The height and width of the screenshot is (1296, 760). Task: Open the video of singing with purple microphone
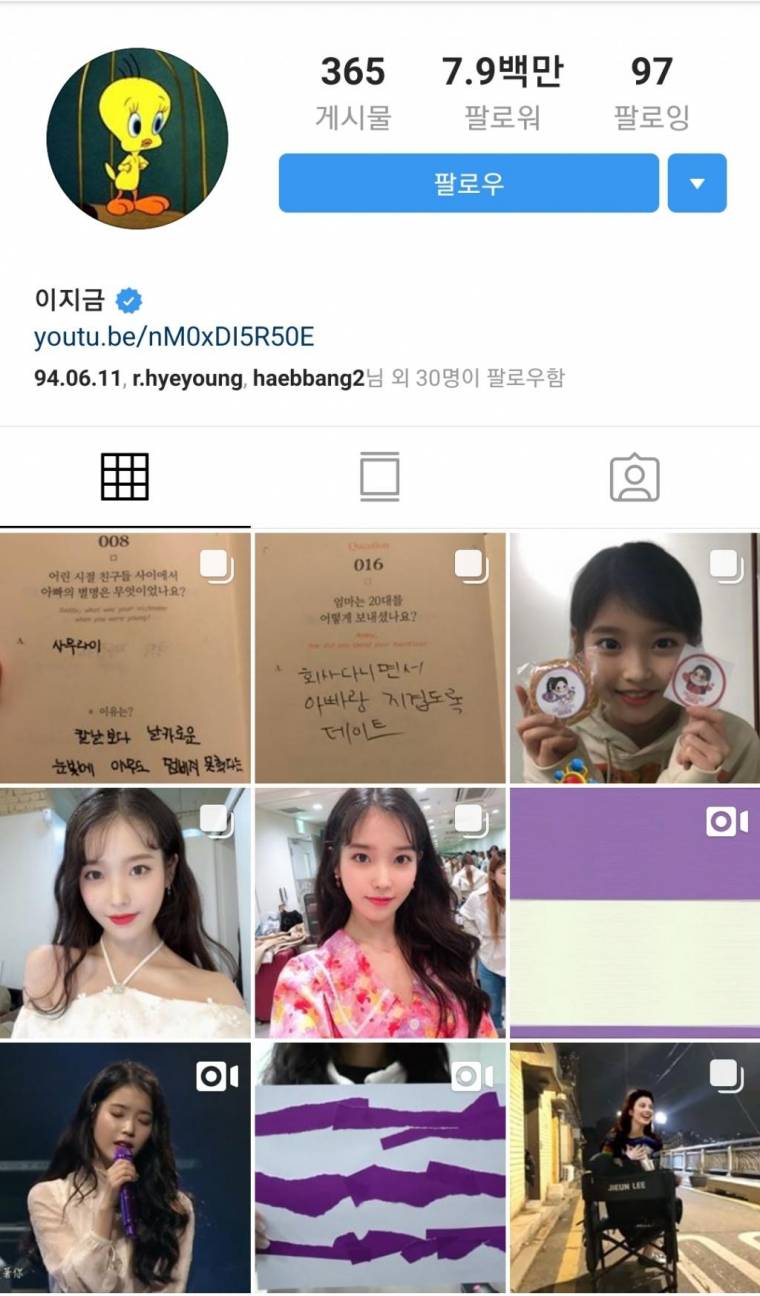(125, 1167)
